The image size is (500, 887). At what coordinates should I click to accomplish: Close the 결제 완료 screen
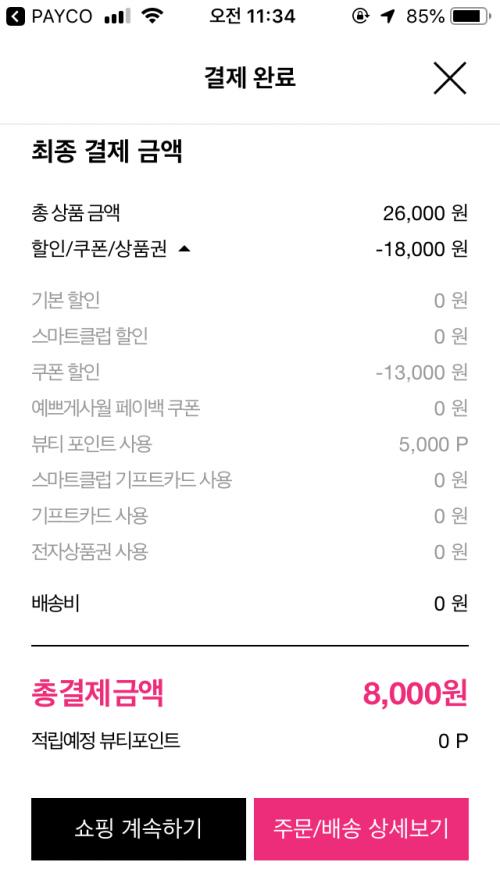point(450,78)
